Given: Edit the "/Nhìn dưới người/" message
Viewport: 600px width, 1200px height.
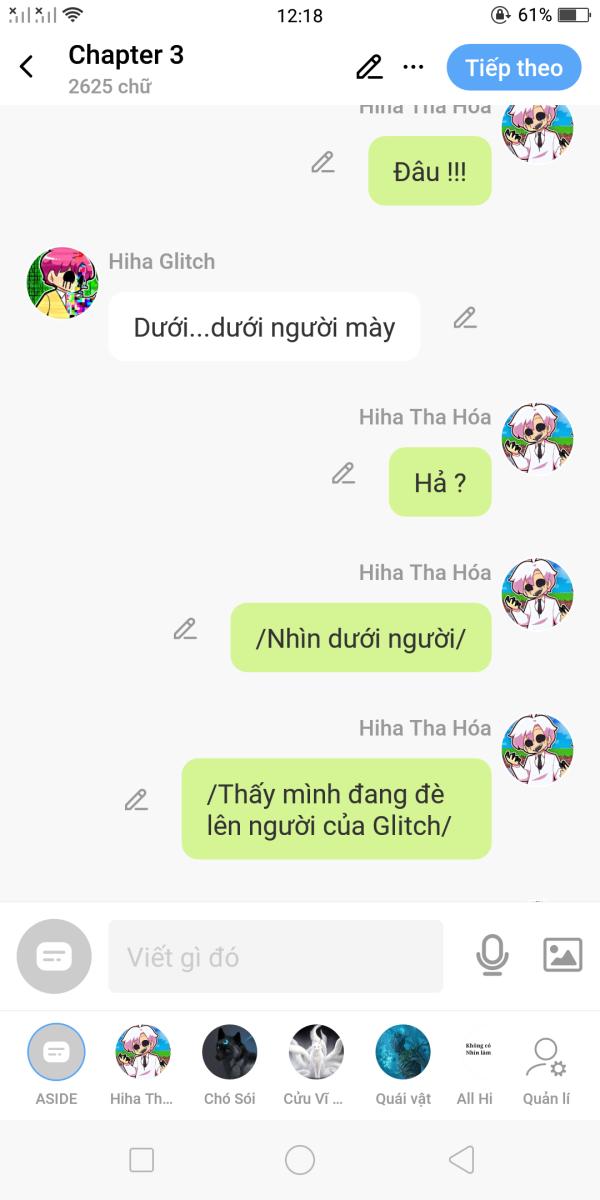Looking at the screenshot, I should [x=184, y=629].
